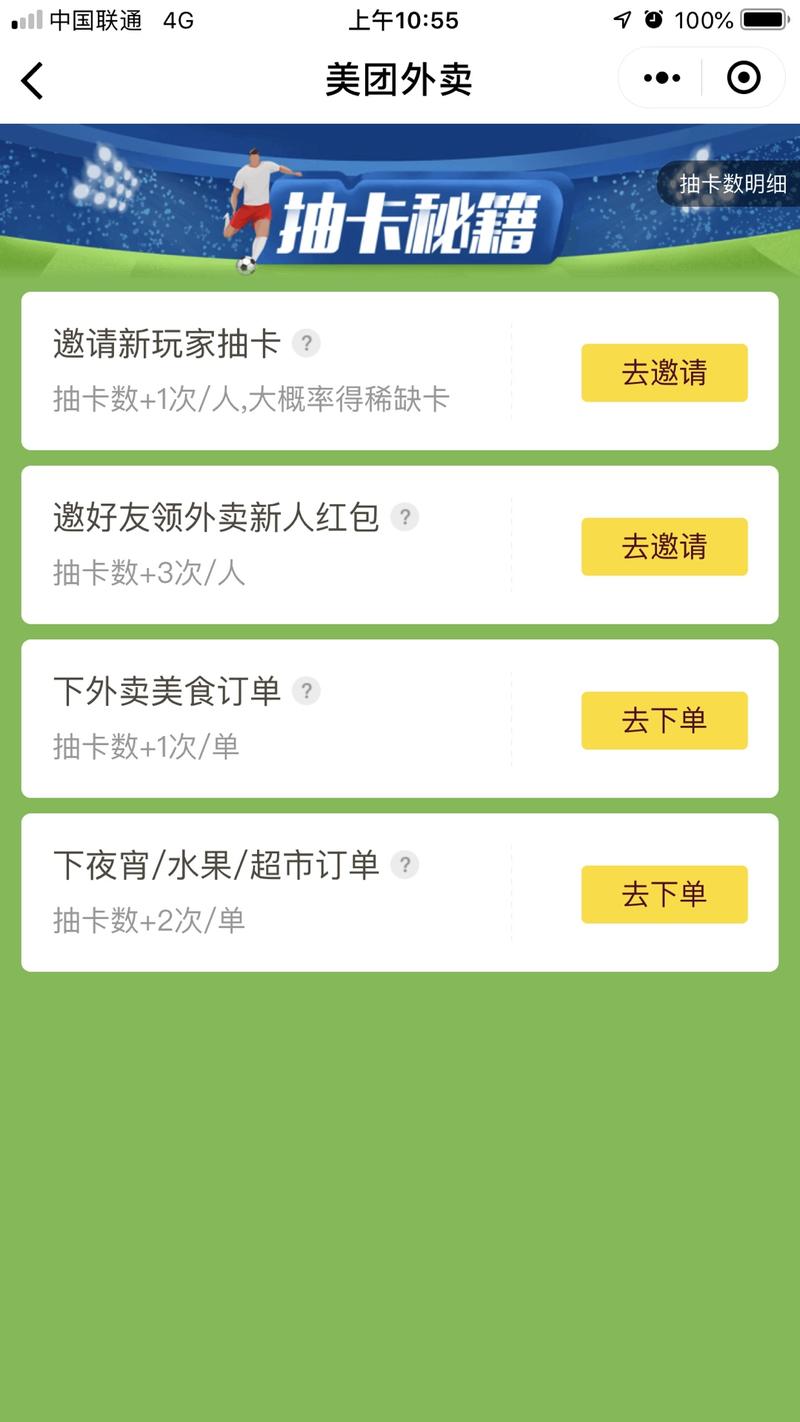800x1422 pixels.
Task: Tap the alarm clock icon in status bar
Action: [654, 19]
